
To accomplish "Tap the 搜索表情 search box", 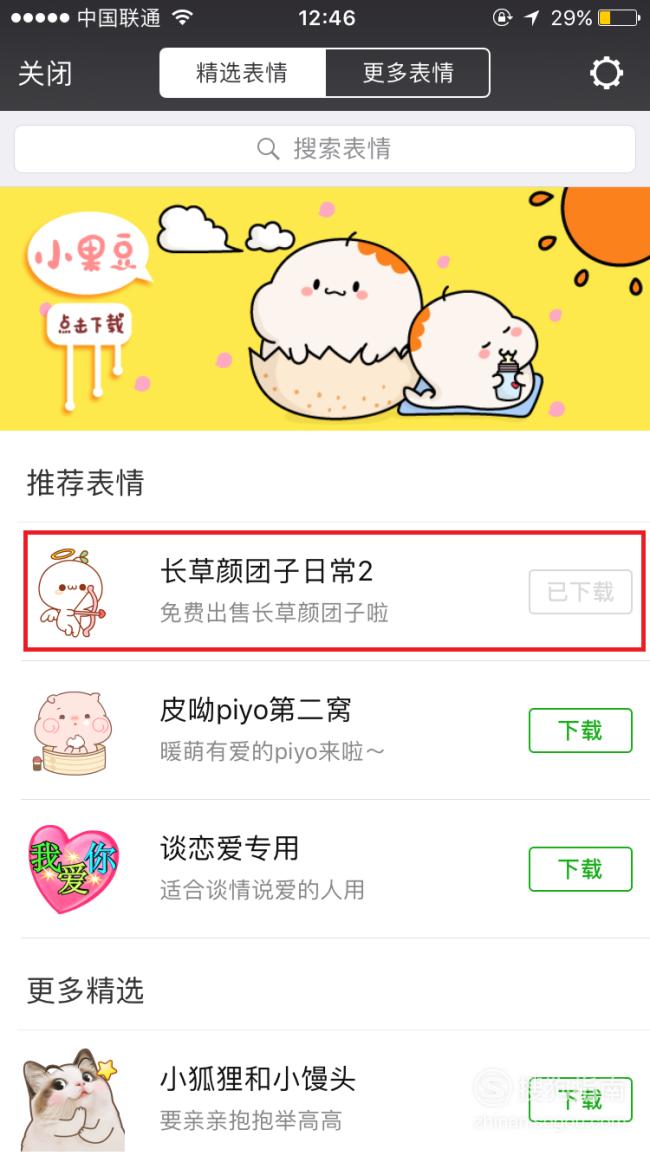I will click(325, 149).
